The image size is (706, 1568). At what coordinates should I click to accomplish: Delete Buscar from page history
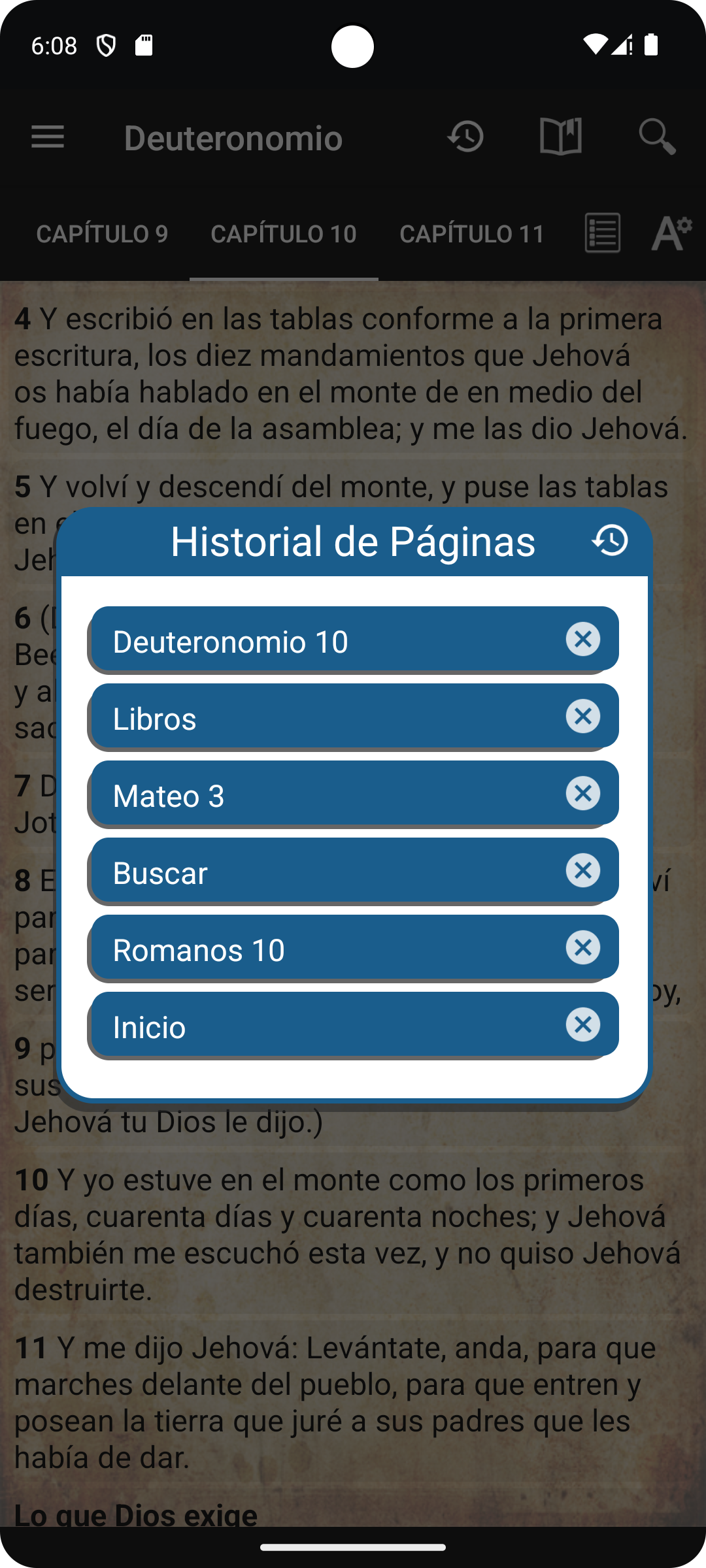583,870
